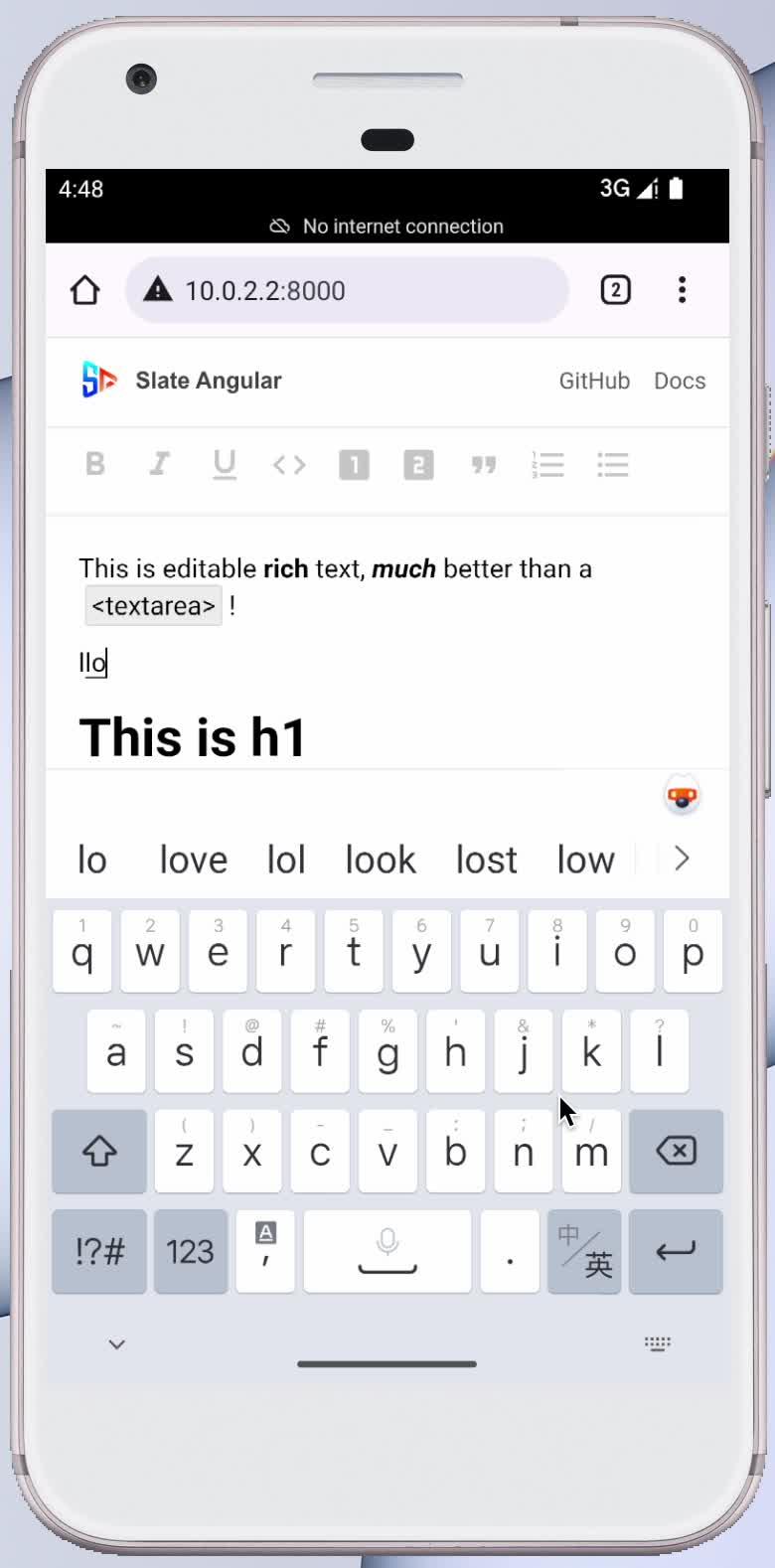
Task: Set block to heading one
Action: click(354, 464)
